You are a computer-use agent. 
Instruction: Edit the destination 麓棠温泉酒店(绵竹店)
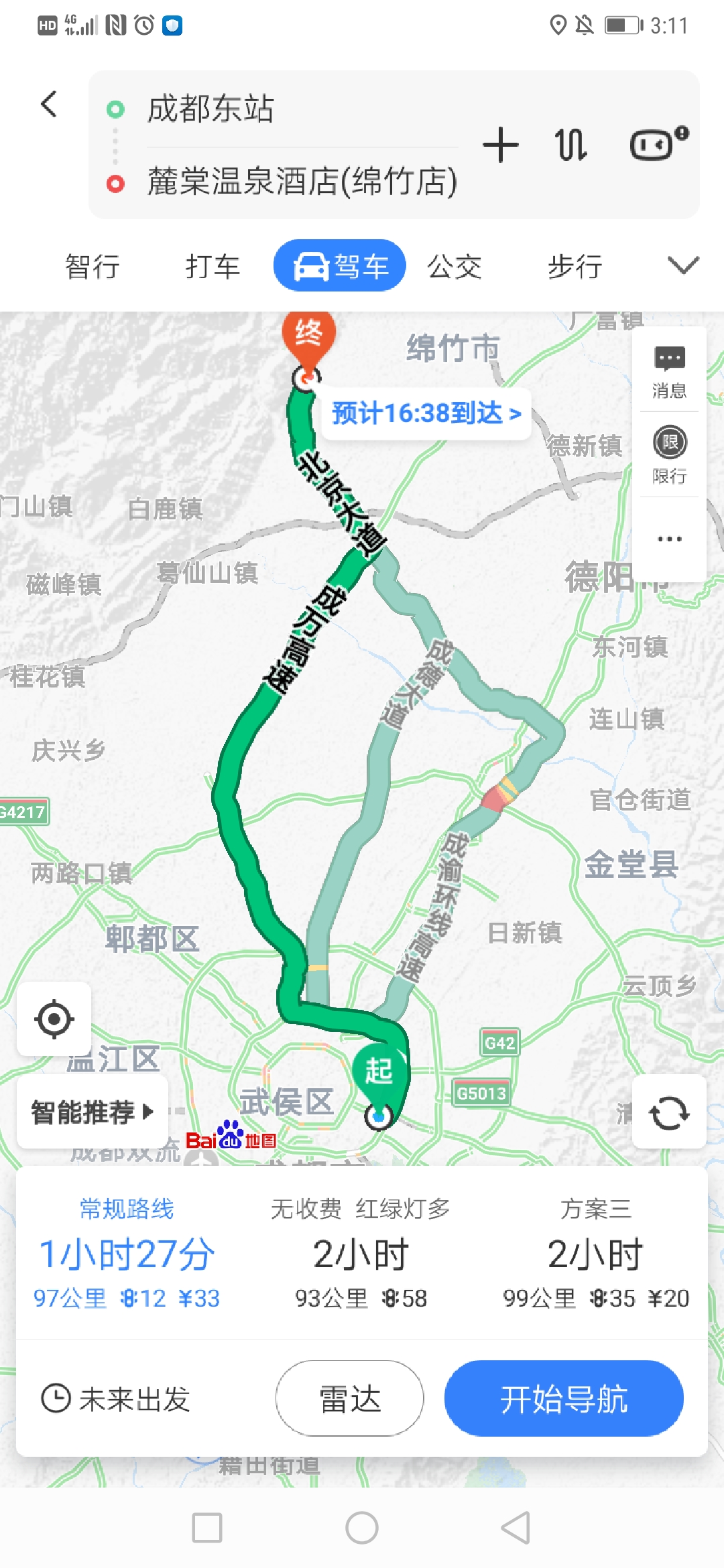(302, 182)
